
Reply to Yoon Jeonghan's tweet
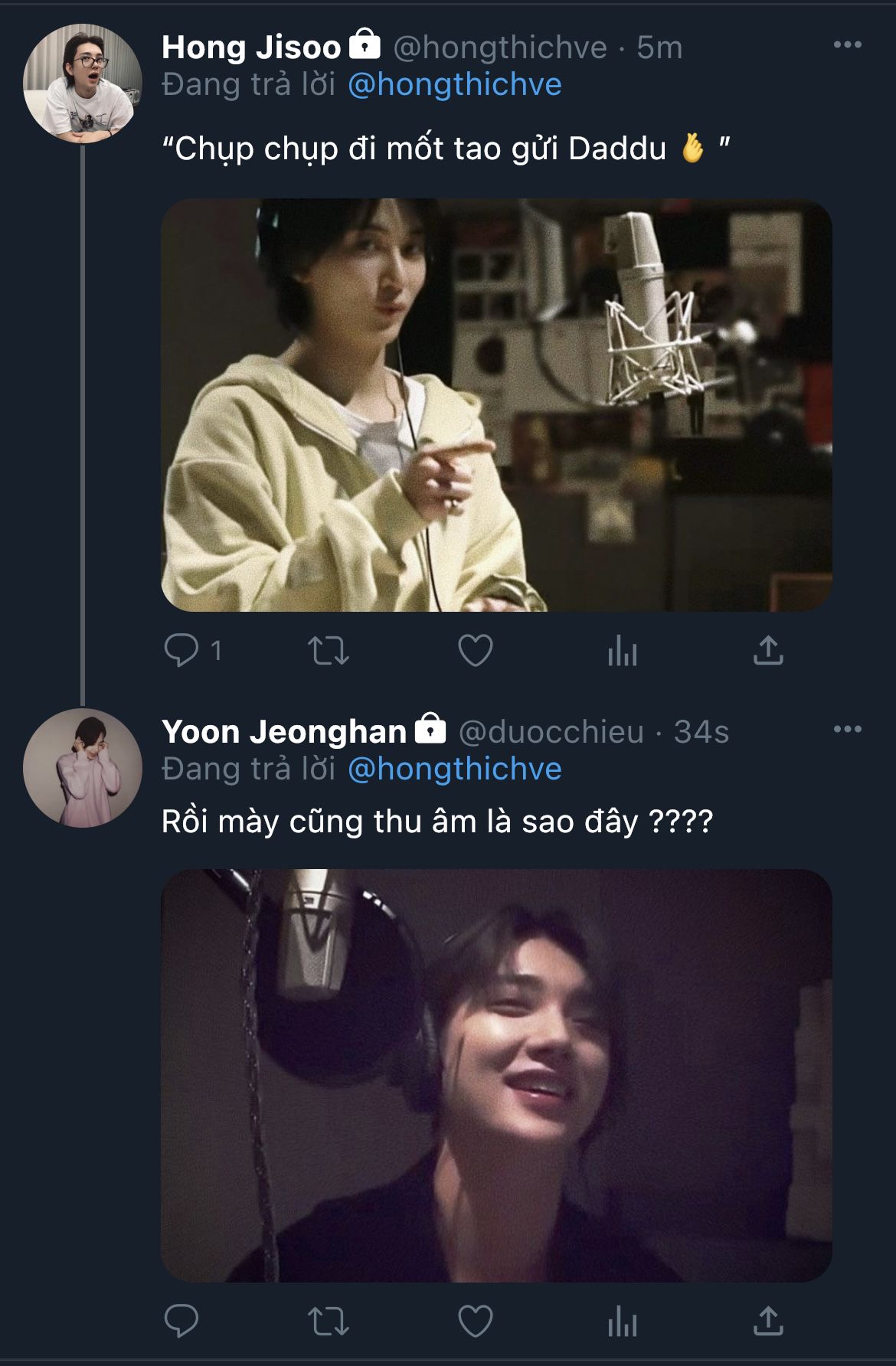click(181, 1321)
